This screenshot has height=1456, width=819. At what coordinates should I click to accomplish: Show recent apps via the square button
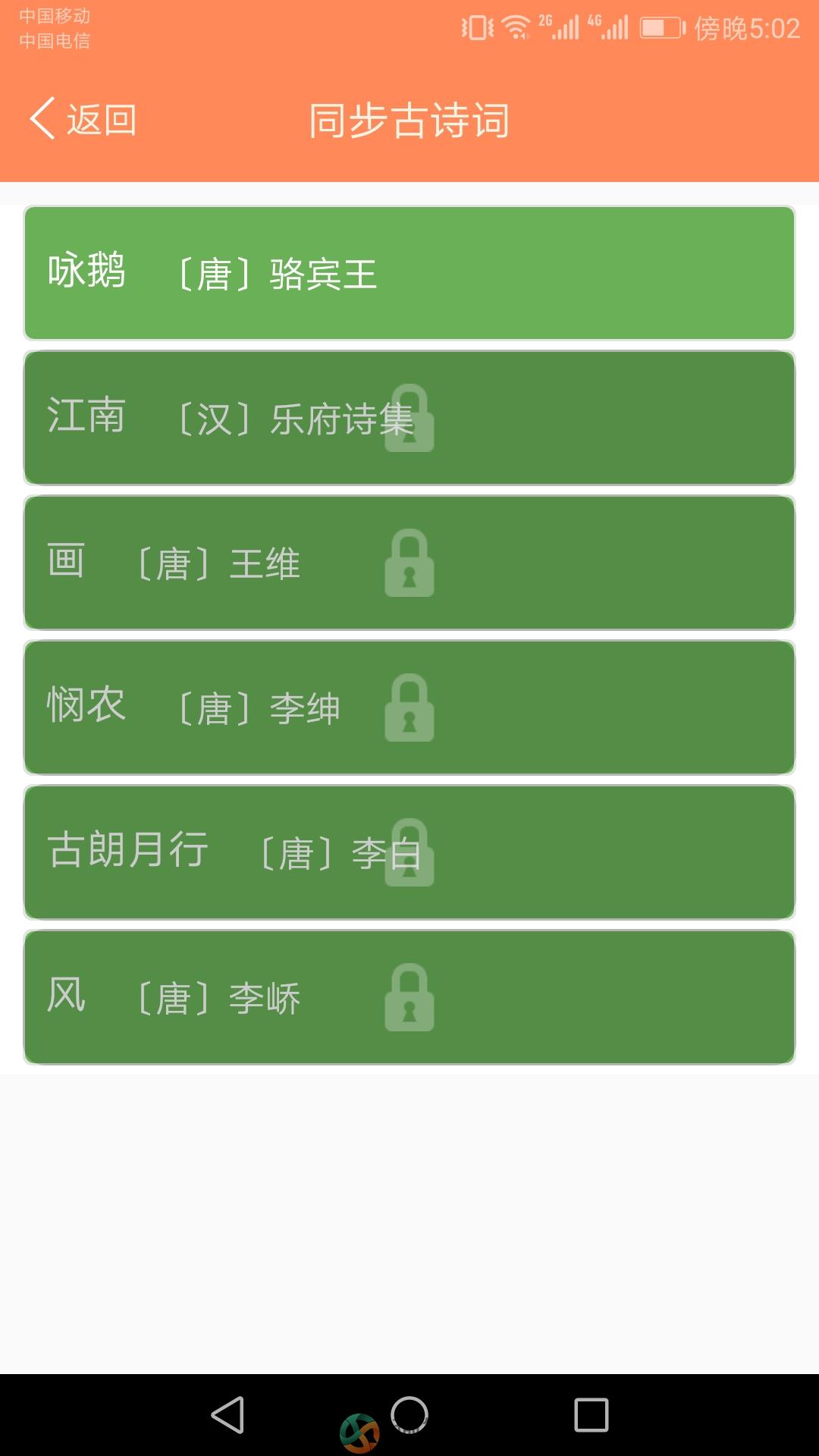[x=591, y=1415]
